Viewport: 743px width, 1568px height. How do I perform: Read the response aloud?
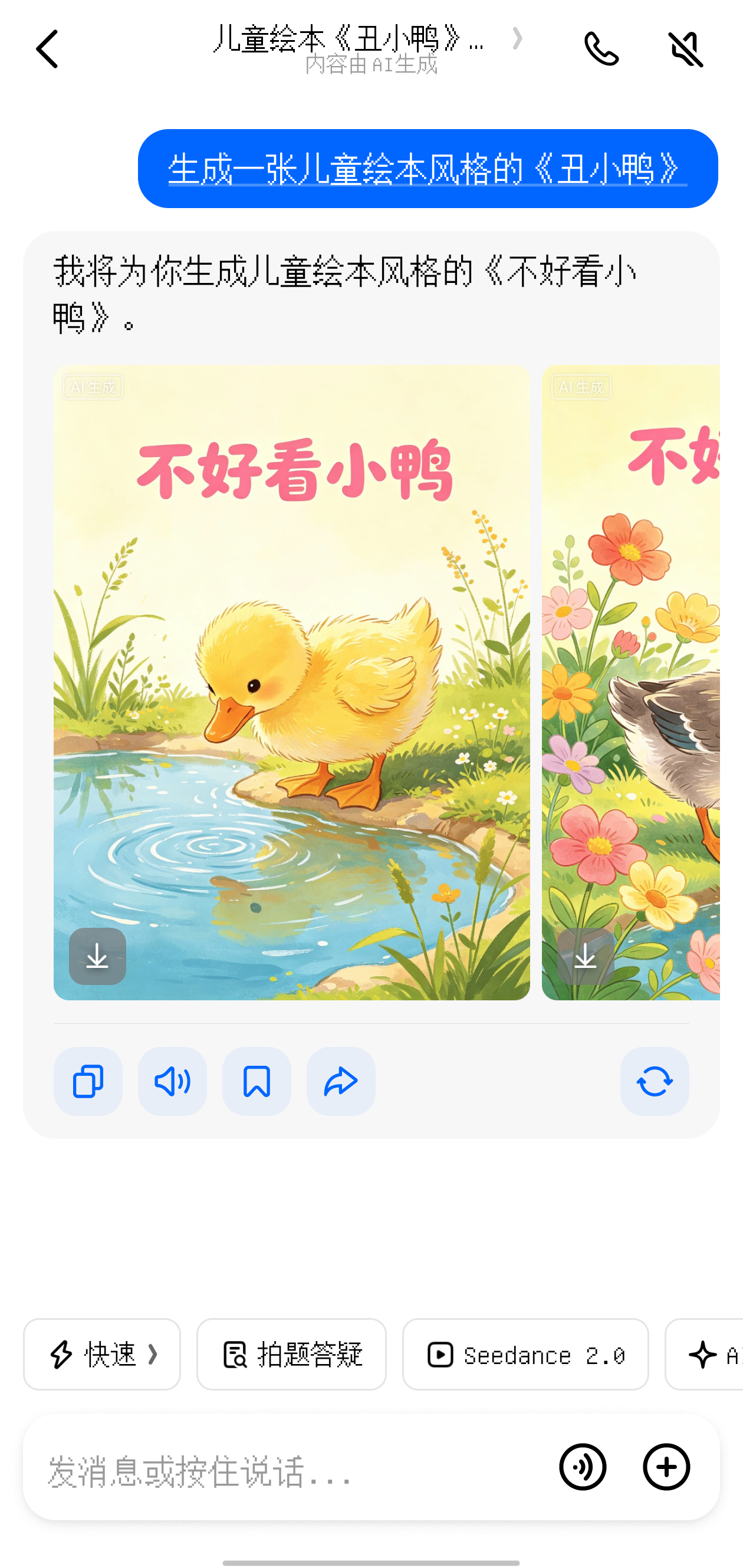point(172,1081)
